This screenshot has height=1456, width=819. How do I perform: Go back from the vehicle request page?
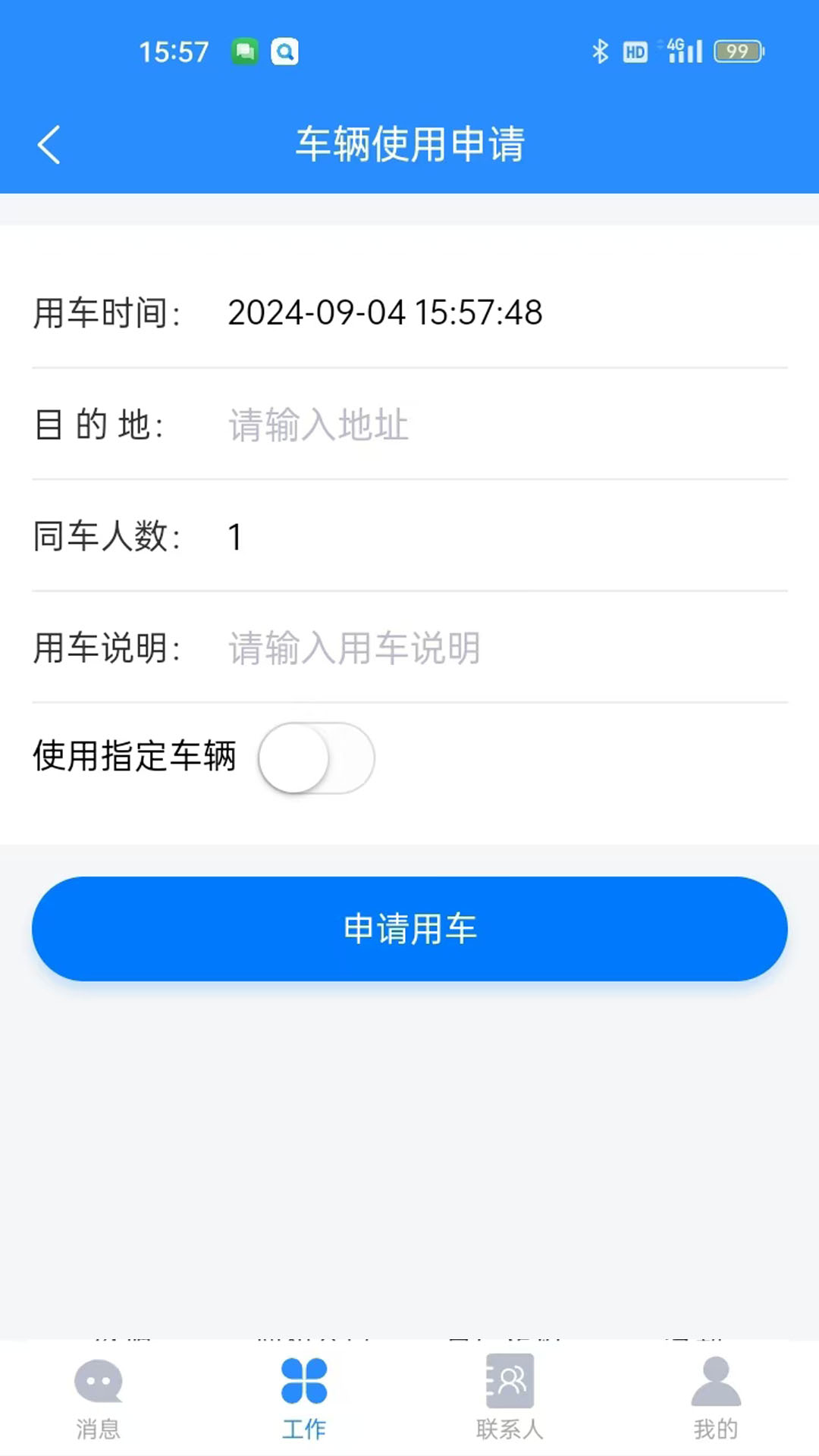[x=49, y=144]
